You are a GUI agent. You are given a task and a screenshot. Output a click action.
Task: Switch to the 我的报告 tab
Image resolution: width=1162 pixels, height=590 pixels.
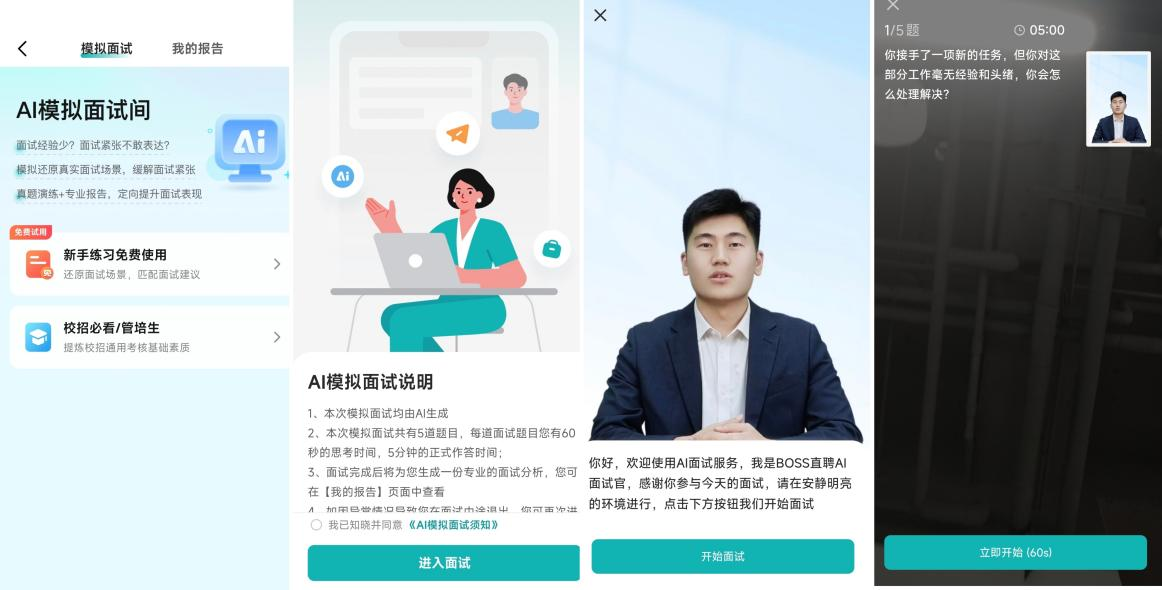197,48
